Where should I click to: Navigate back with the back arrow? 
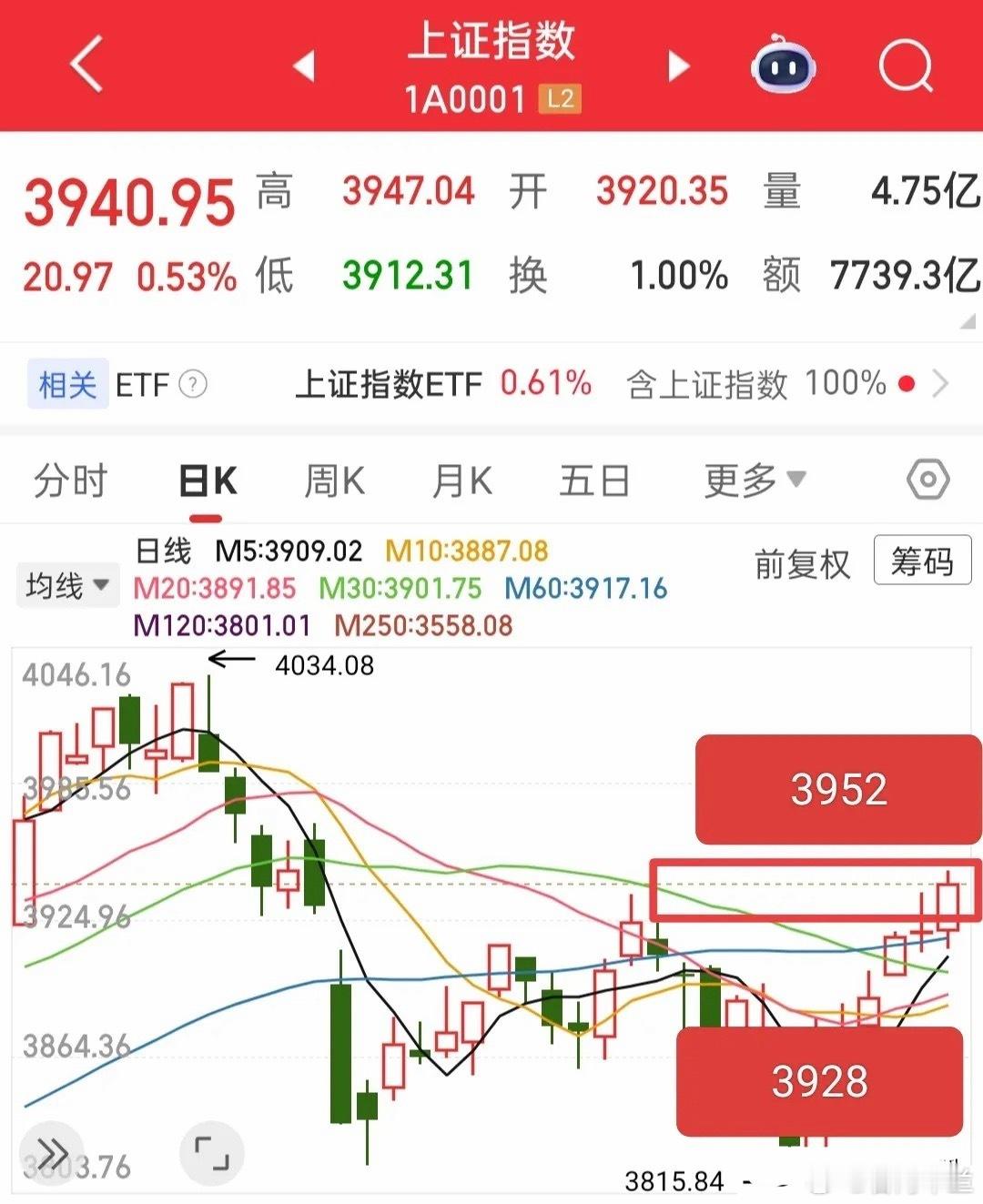(x=86, y=66)
